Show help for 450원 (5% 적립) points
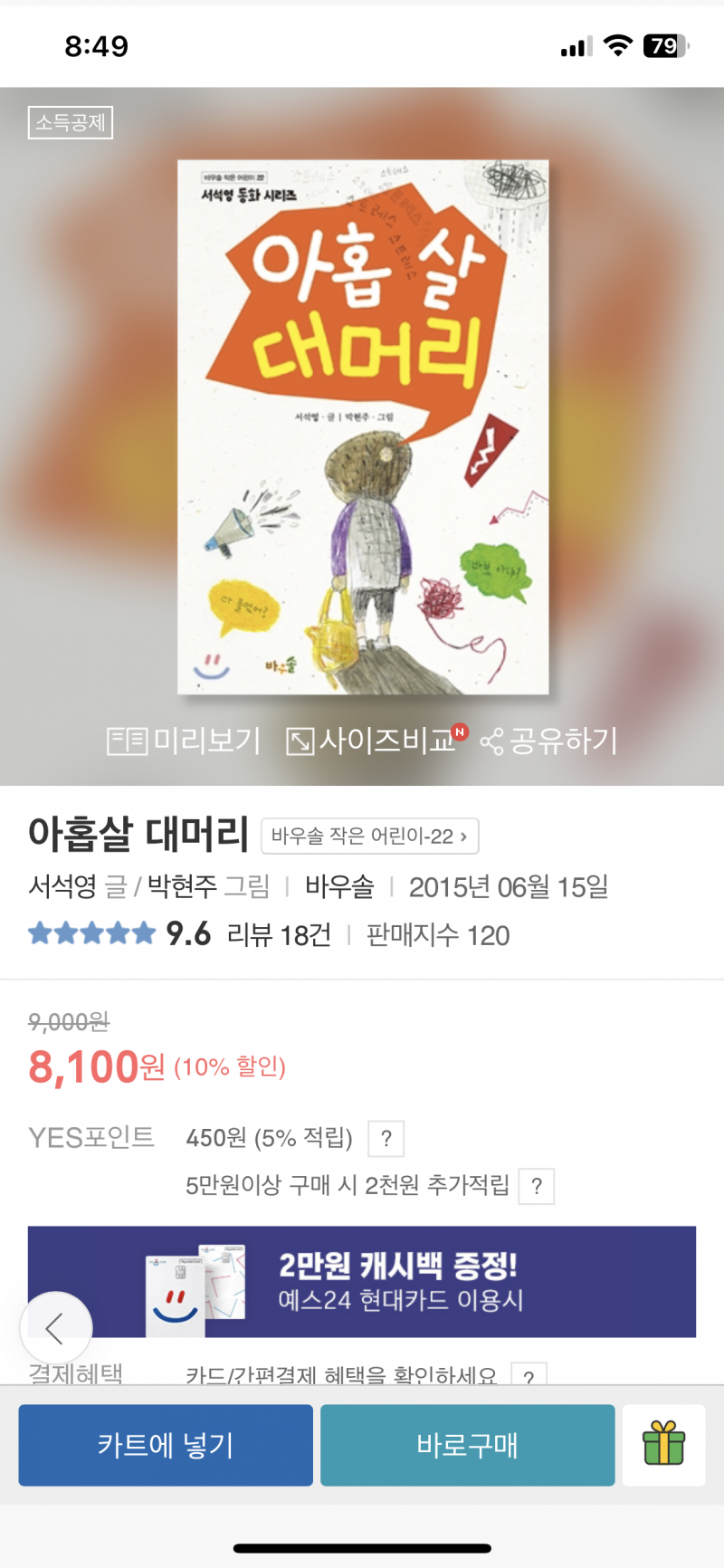The width and height of the screenshot is (724, 1568). click(386, 1139)
